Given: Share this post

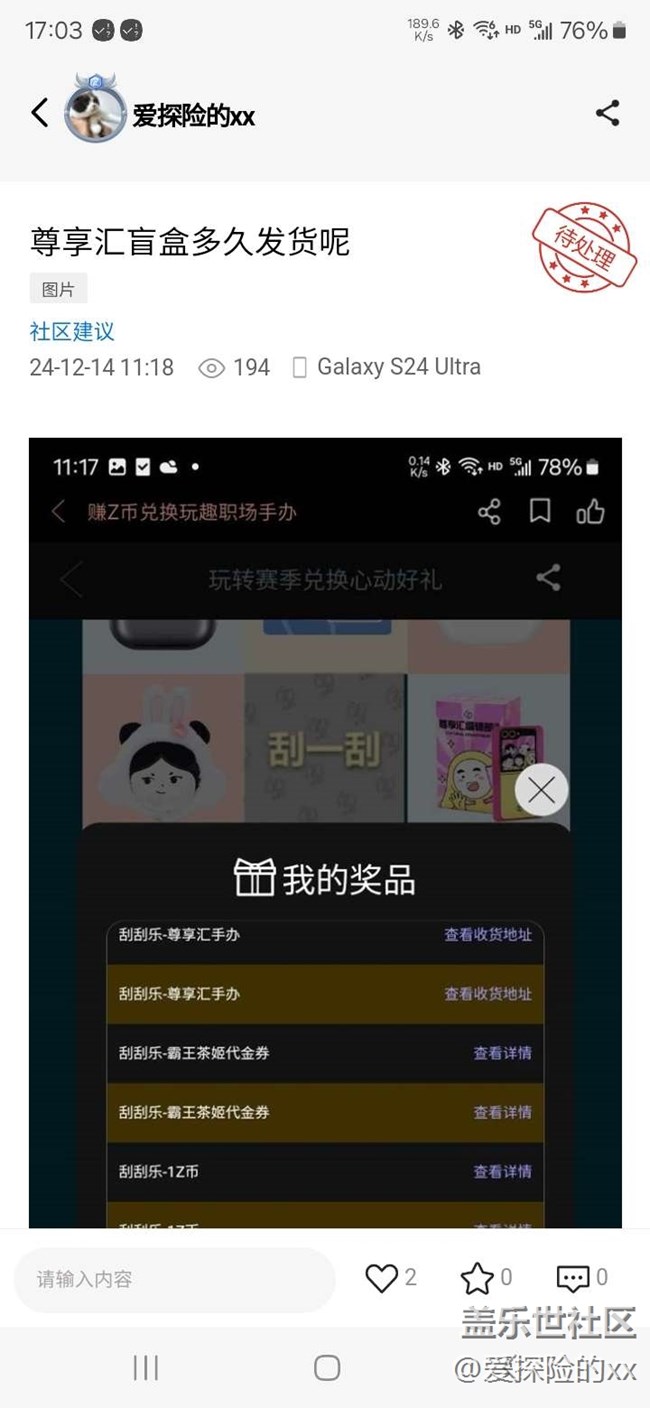Looking at the screenshot, I should (607, 113).
